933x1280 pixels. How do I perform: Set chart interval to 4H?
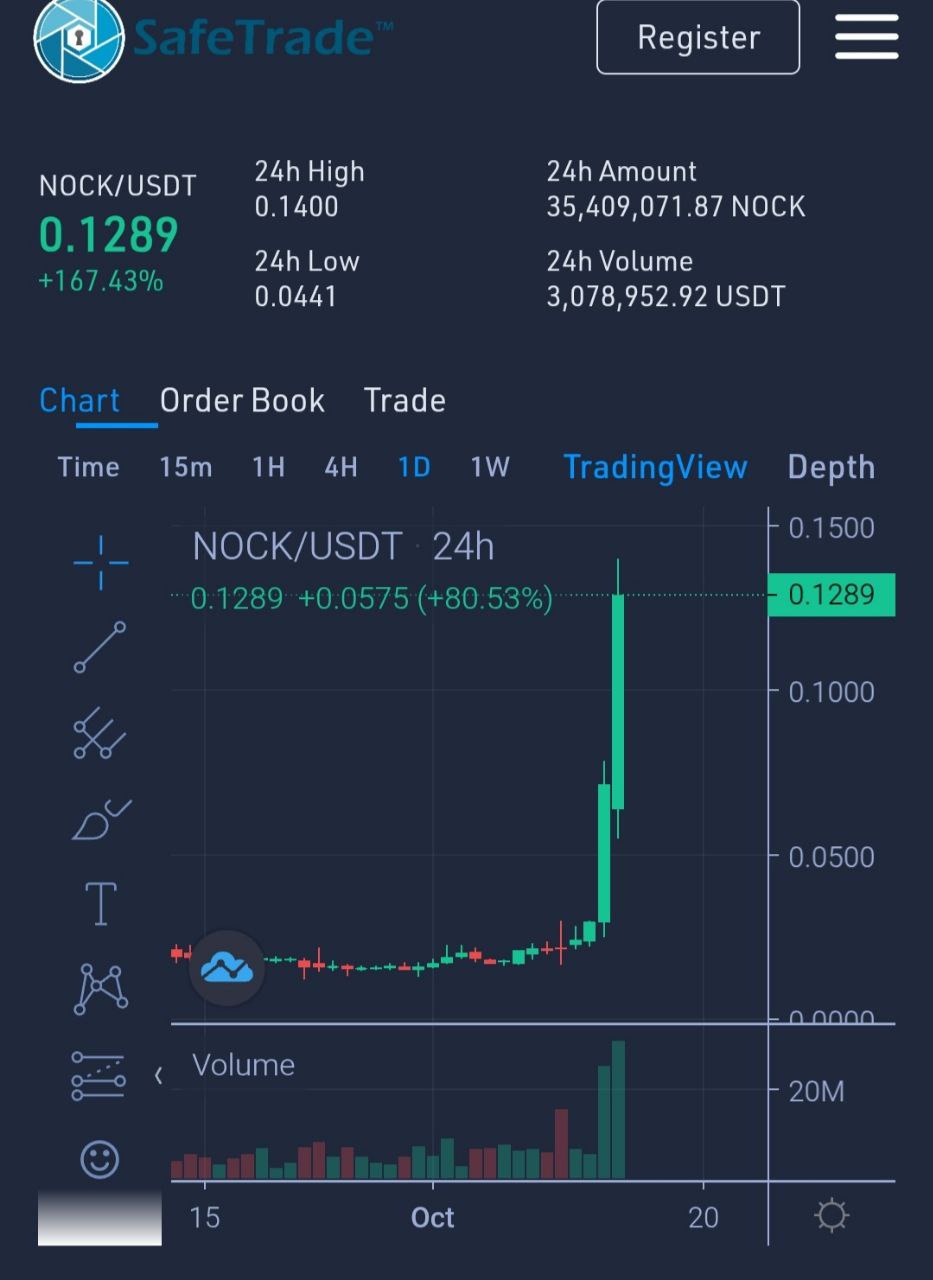click(341, 467)
